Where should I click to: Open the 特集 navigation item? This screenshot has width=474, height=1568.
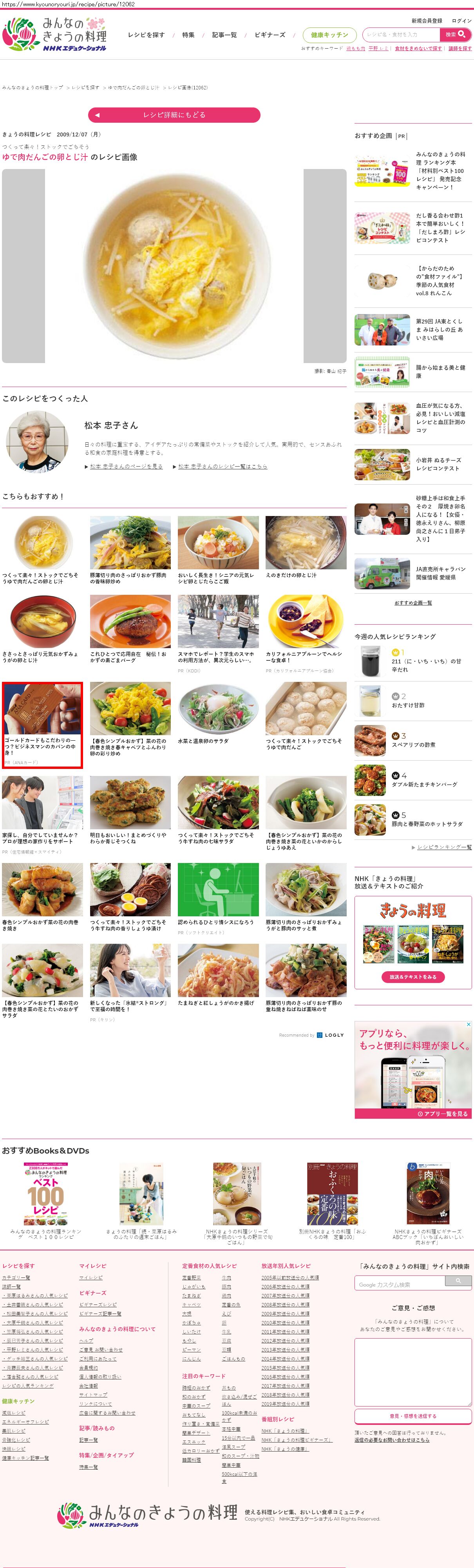click(x=189, y=35)
